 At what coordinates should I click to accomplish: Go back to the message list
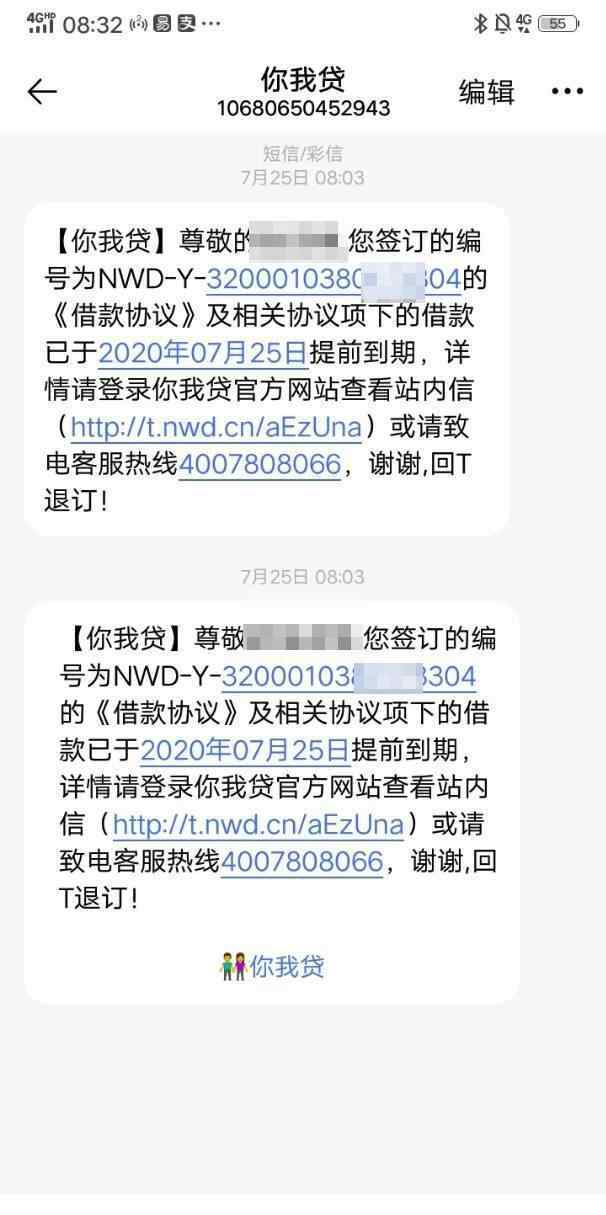(x=42, y=92)
